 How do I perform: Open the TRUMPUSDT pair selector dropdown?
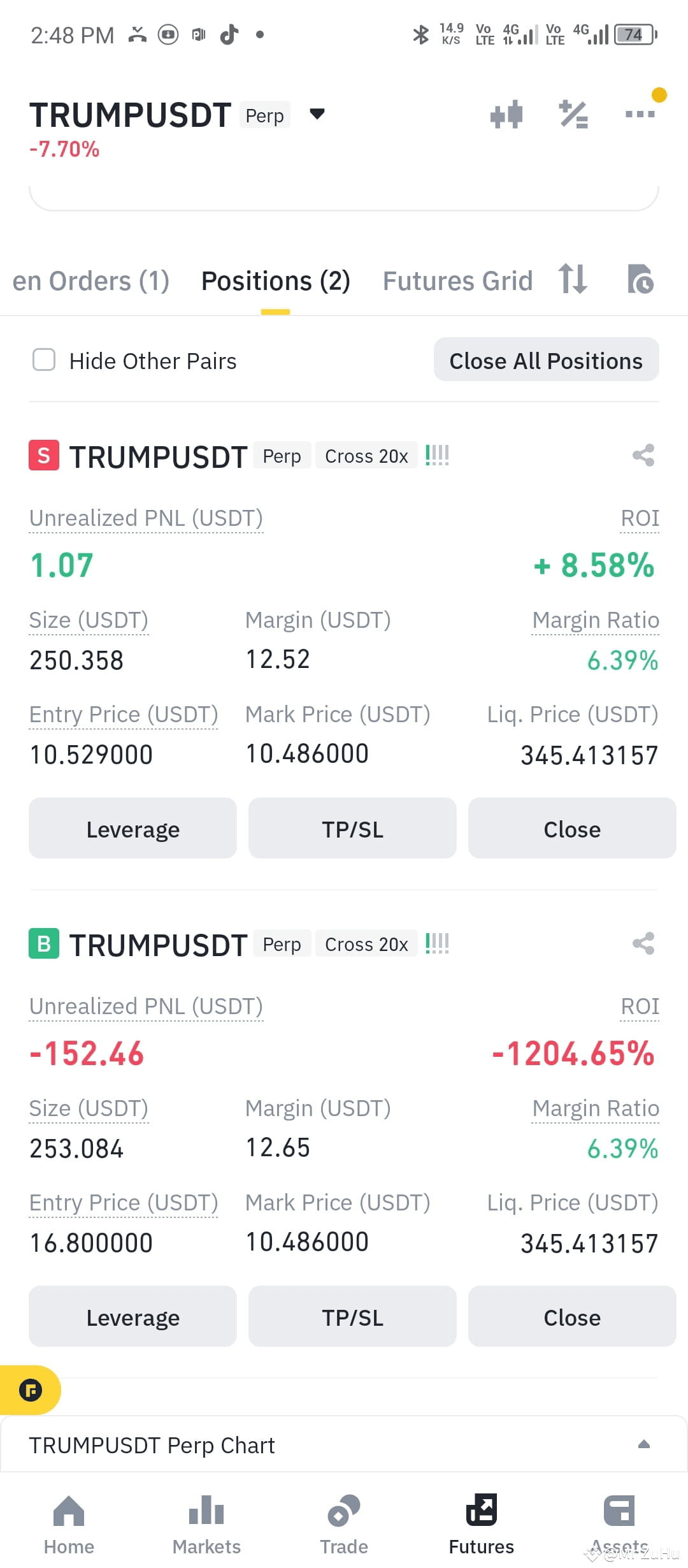317,115
